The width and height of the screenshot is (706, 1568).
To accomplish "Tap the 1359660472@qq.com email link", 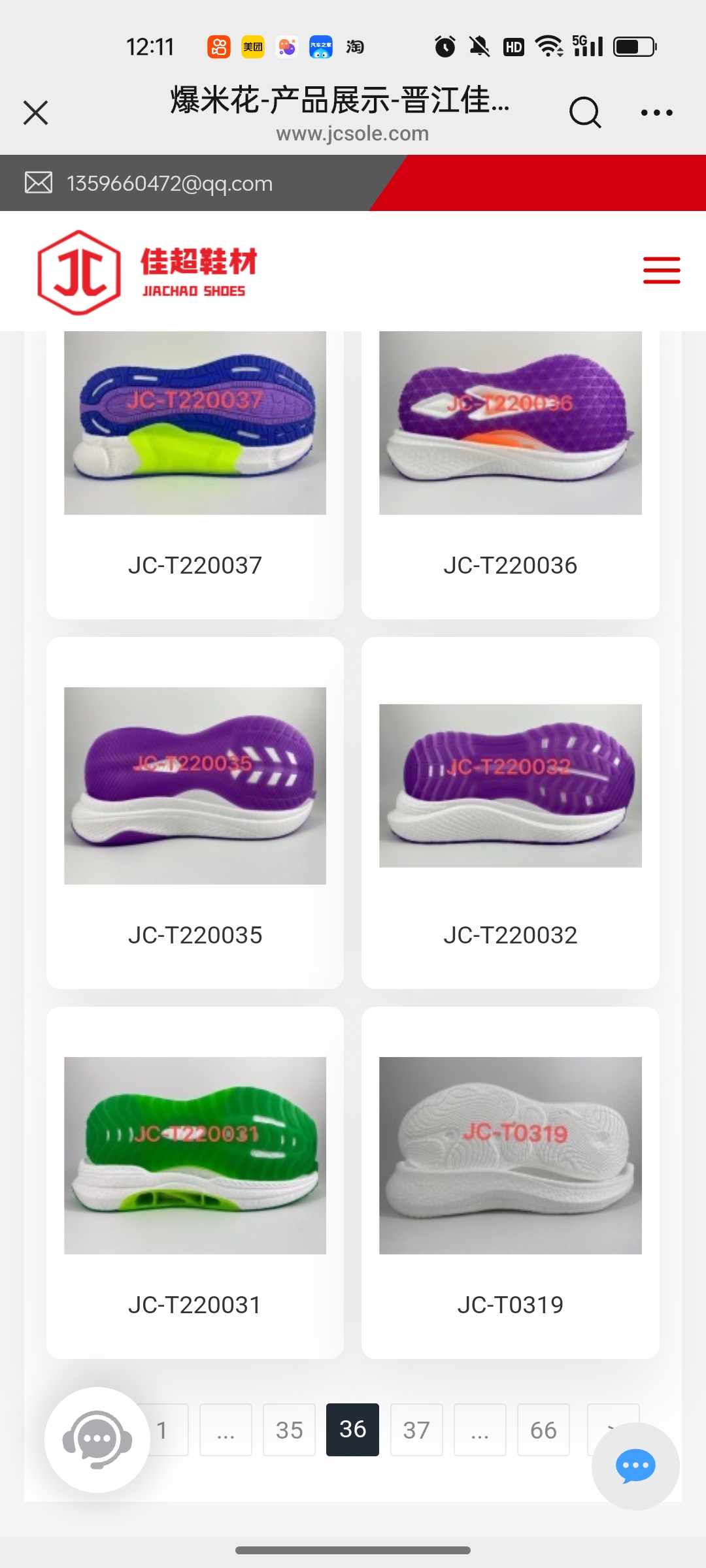I will point(169,184).
